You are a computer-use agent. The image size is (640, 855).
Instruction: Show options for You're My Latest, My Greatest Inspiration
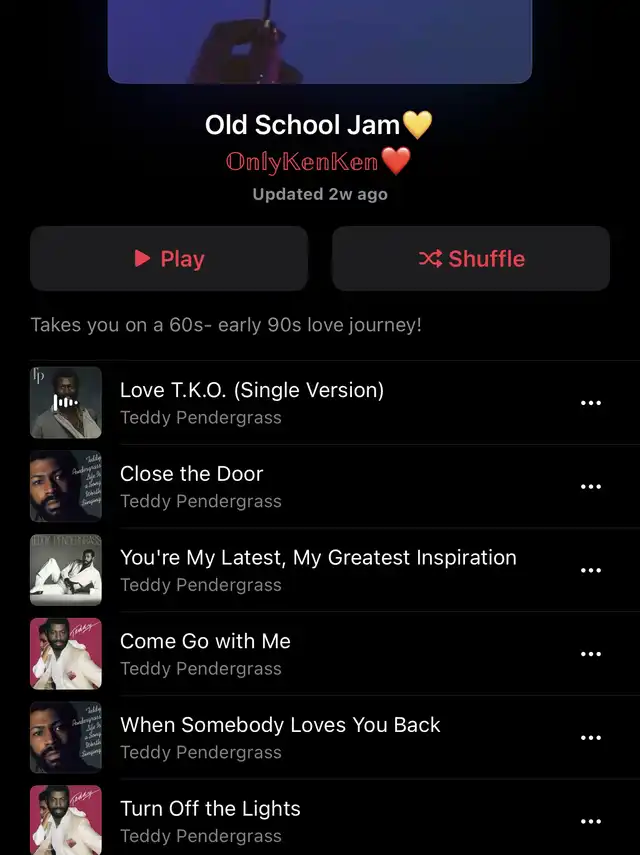[591, 570]
